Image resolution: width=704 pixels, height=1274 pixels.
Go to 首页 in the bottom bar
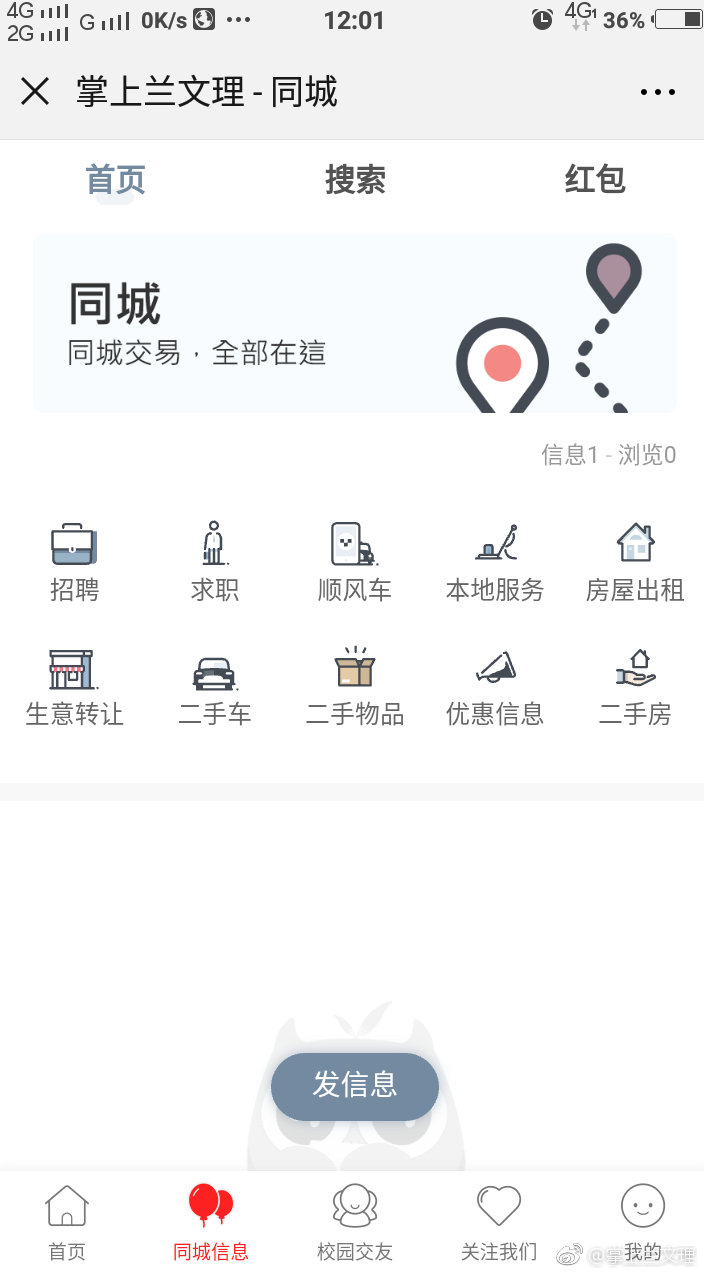(67, 1222)
